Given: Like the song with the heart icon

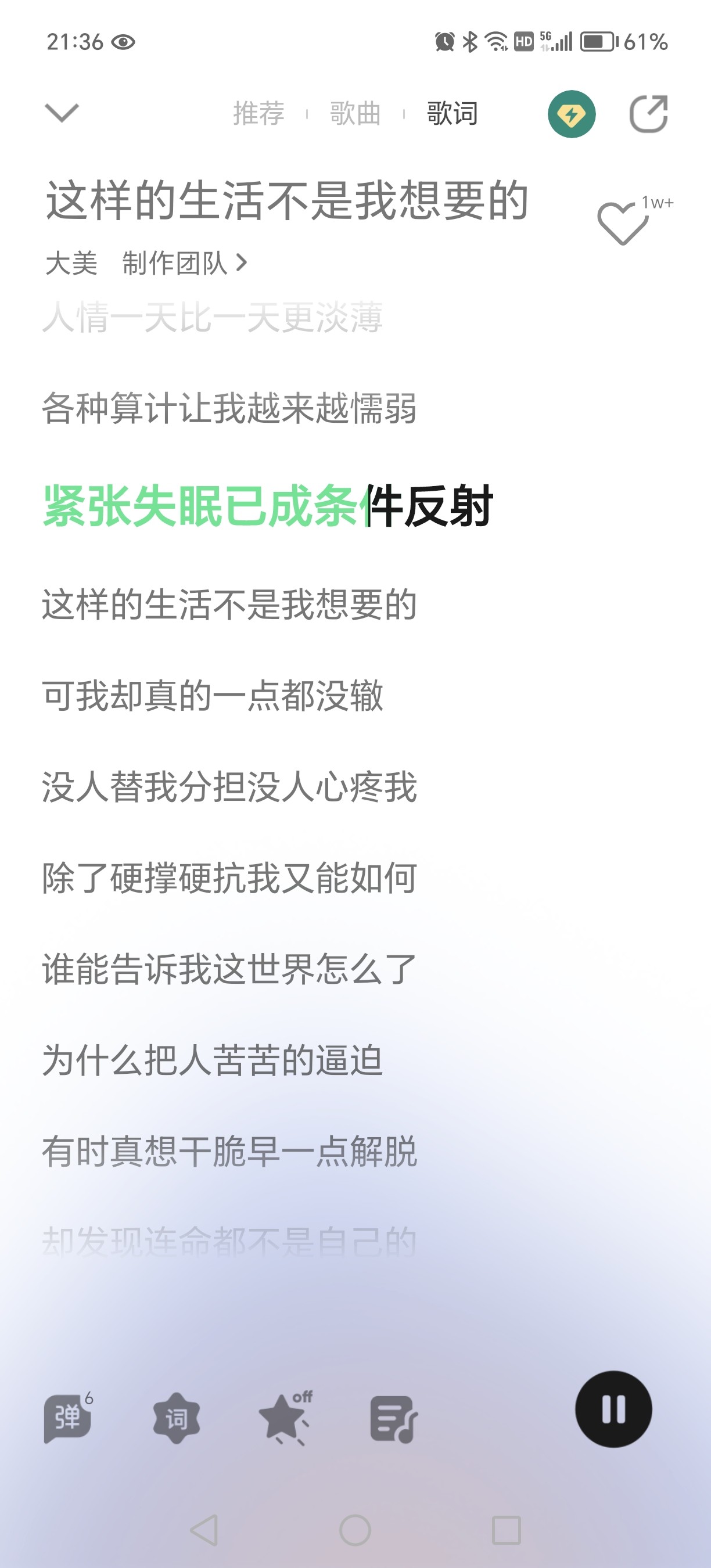Looking at the screenshot, I should [x=623, y=223].
